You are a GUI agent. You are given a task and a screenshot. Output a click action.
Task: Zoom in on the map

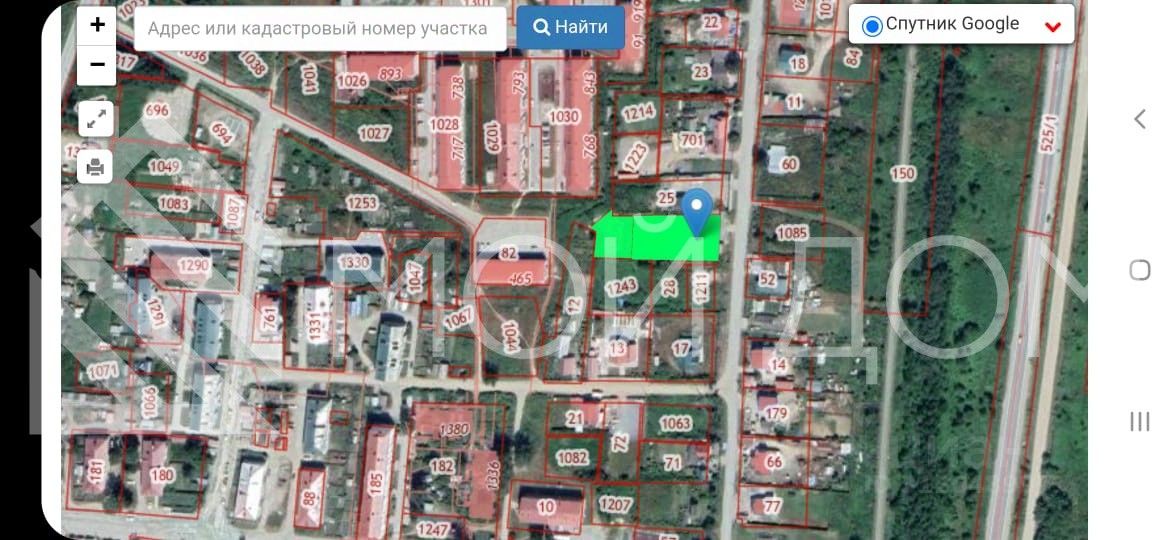coord(97,25)
